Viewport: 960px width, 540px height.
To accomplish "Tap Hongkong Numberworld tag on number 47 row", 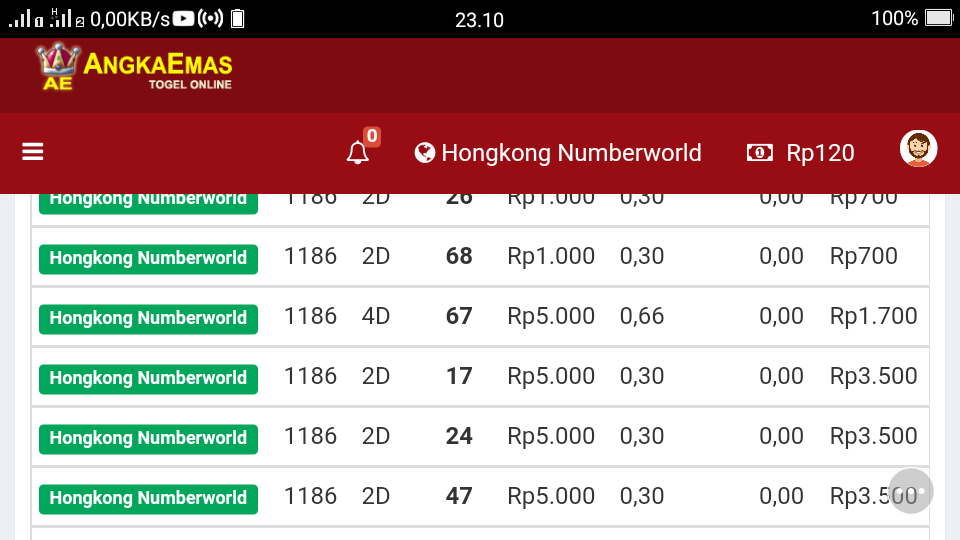I will [x=148, y=498].
